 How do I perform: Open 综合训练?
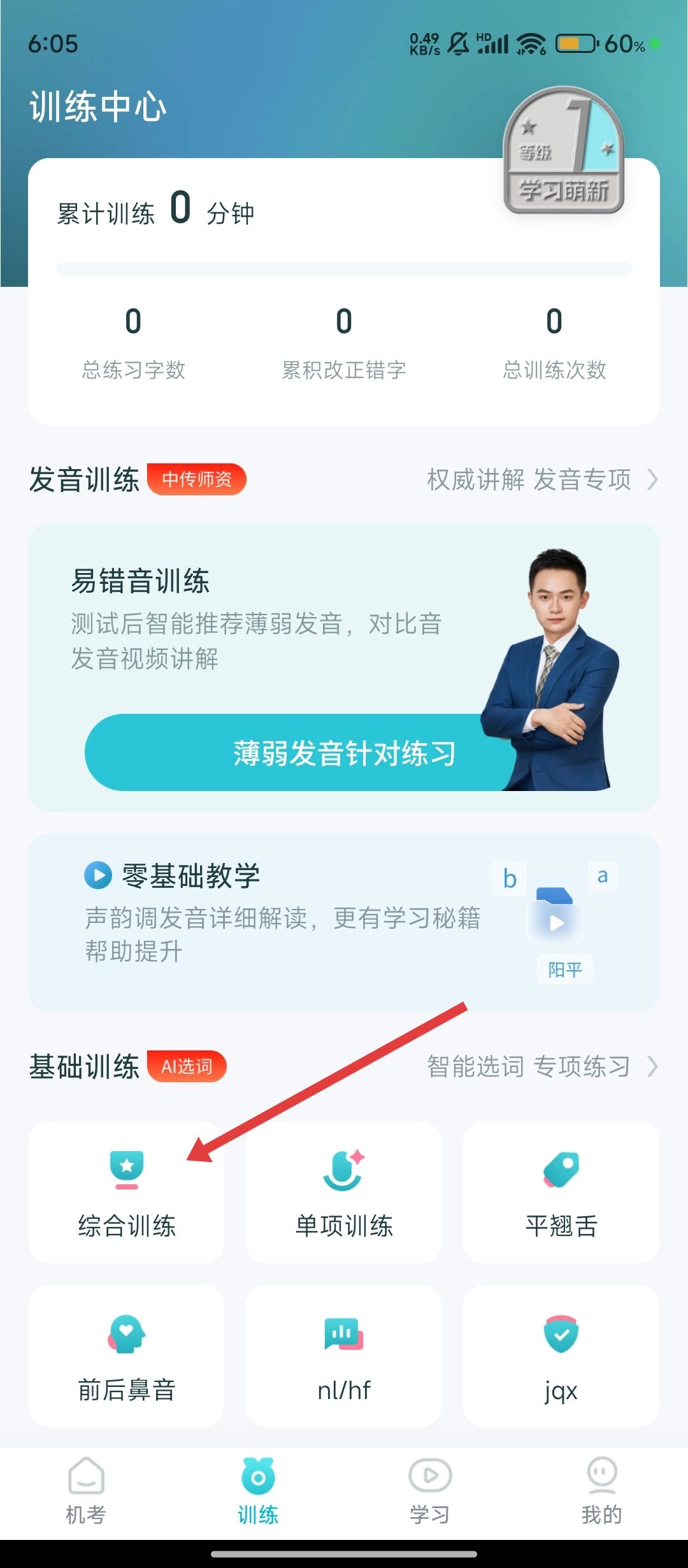coord(127,1192)
